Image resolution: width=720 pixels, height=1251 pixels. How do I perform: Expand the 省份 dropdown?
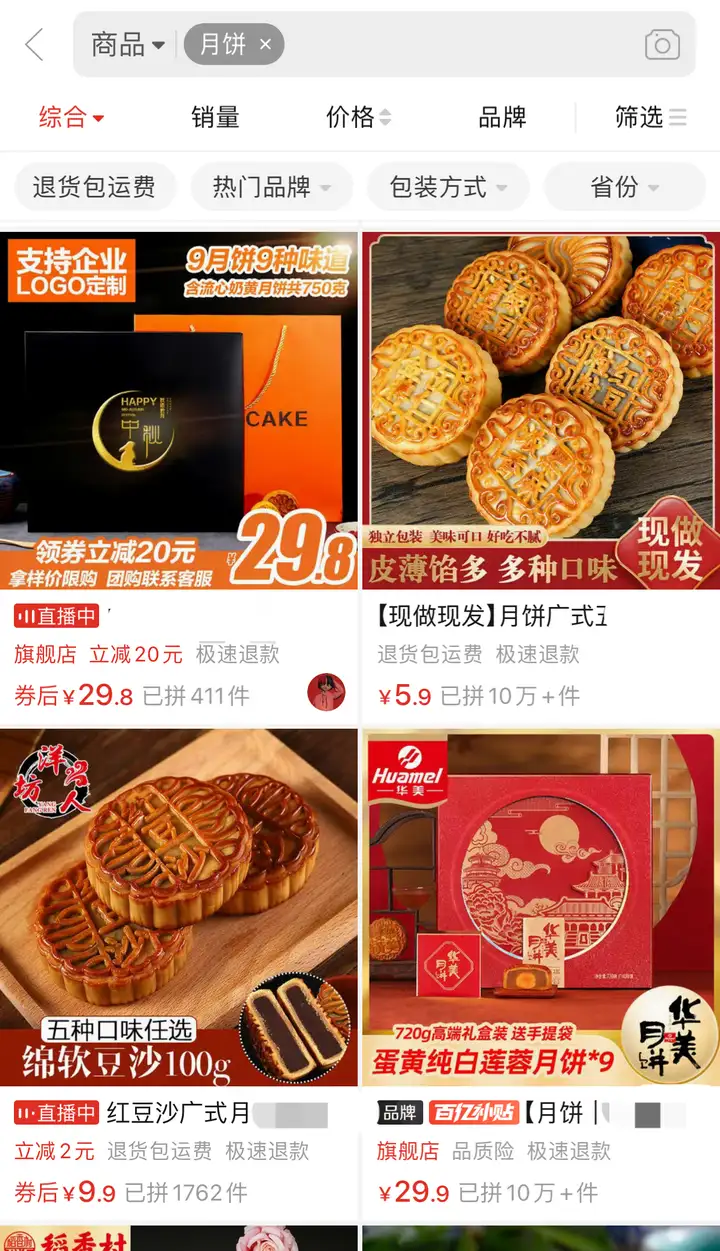(624, 187)
